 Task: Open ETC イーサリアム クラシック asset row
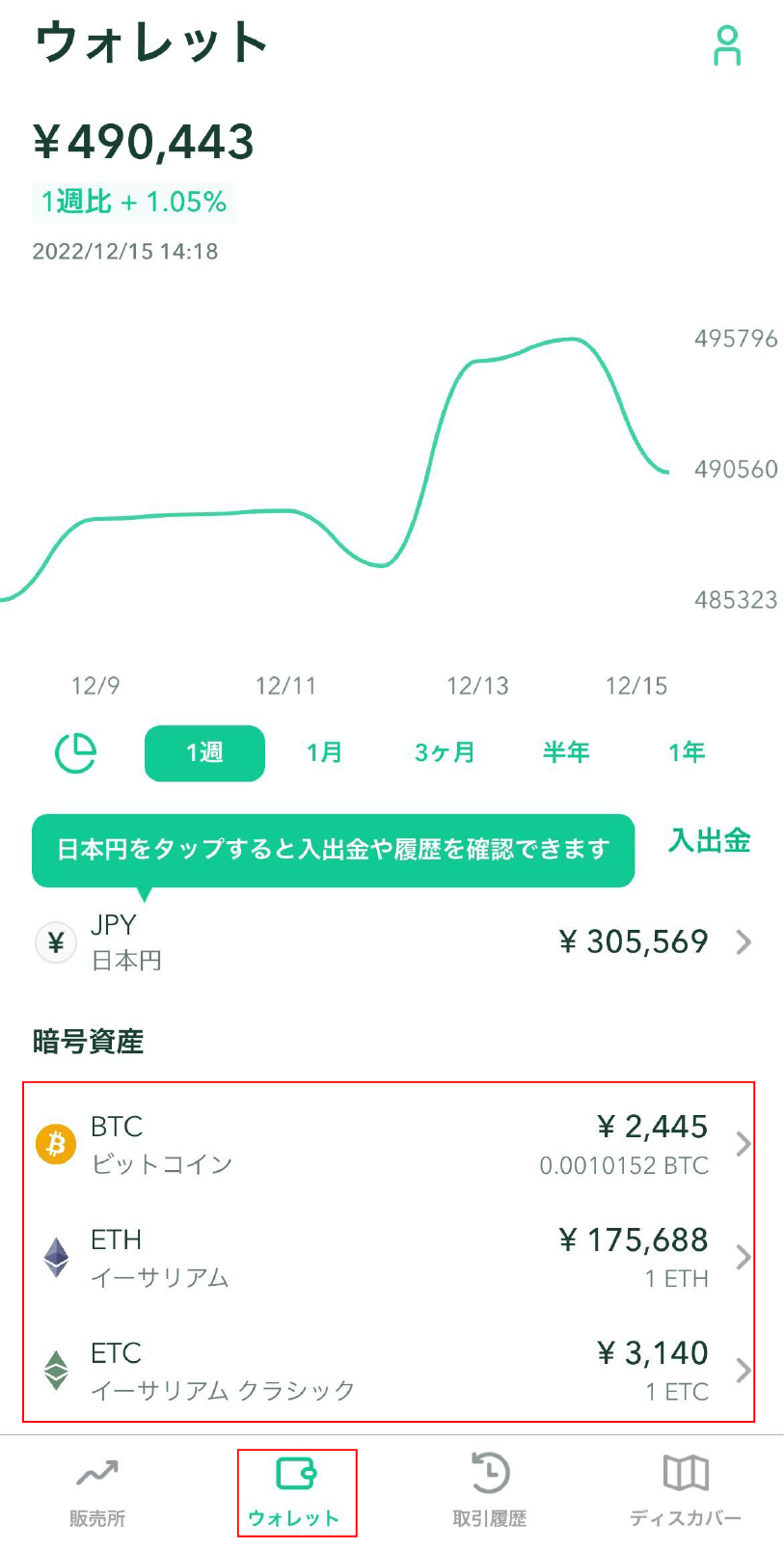(392, 1371)
